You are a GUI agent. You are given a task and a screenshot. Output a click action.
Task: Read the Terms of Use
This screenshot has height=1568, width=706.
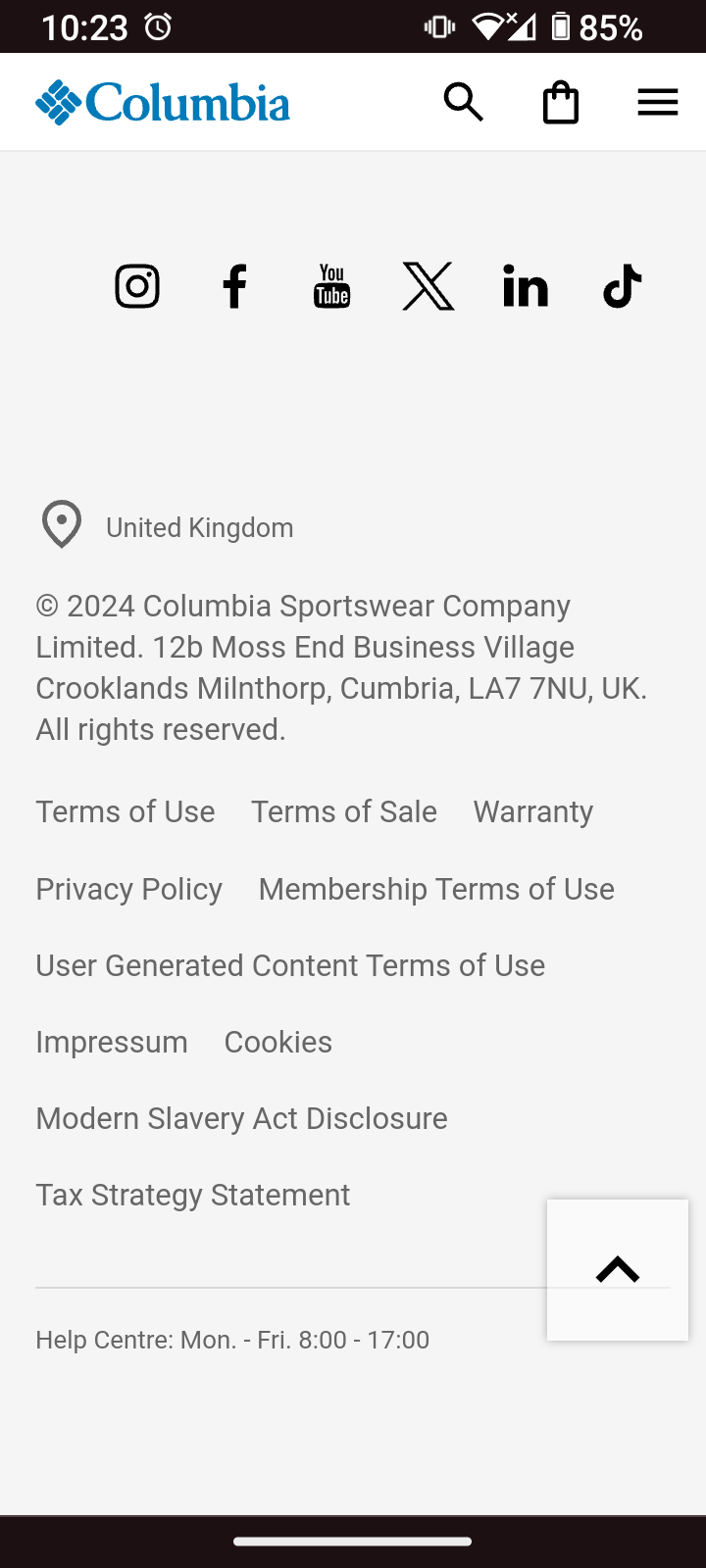click(x=126, y=811)
